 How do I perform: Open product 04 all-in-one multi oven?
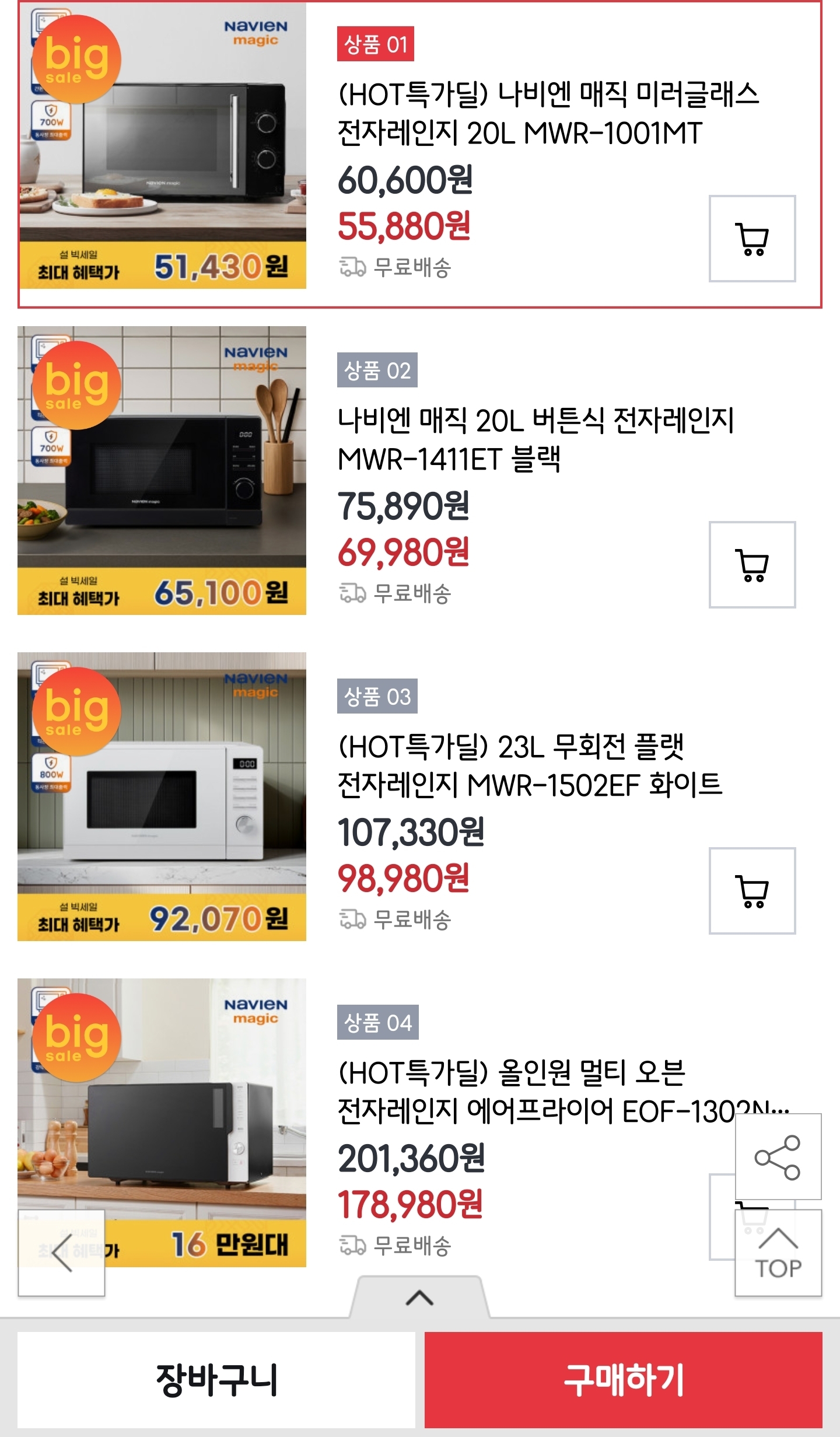pos(525,1091)
